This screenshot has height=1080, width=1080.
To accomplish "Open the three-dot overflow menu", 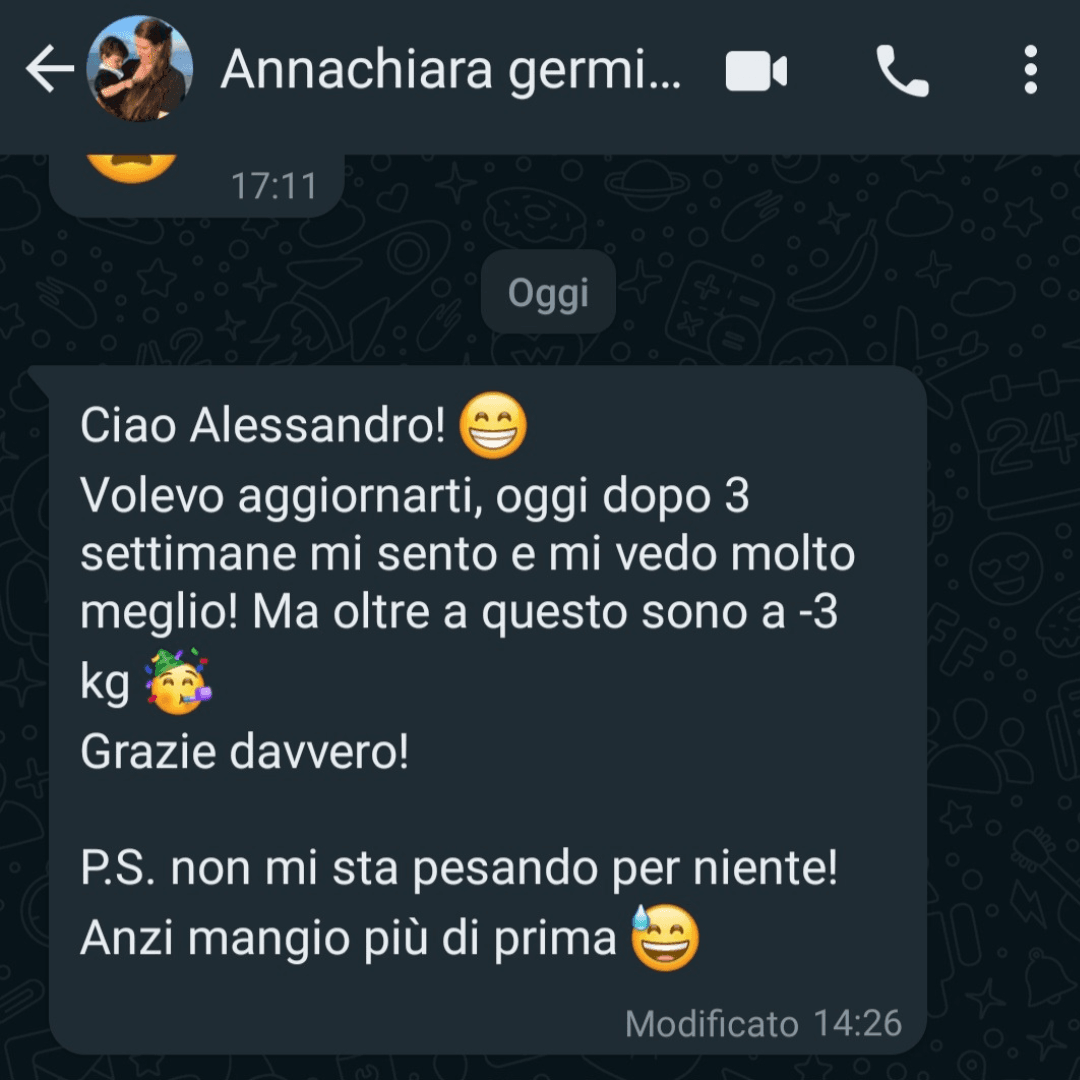I will click(1030, 70).
